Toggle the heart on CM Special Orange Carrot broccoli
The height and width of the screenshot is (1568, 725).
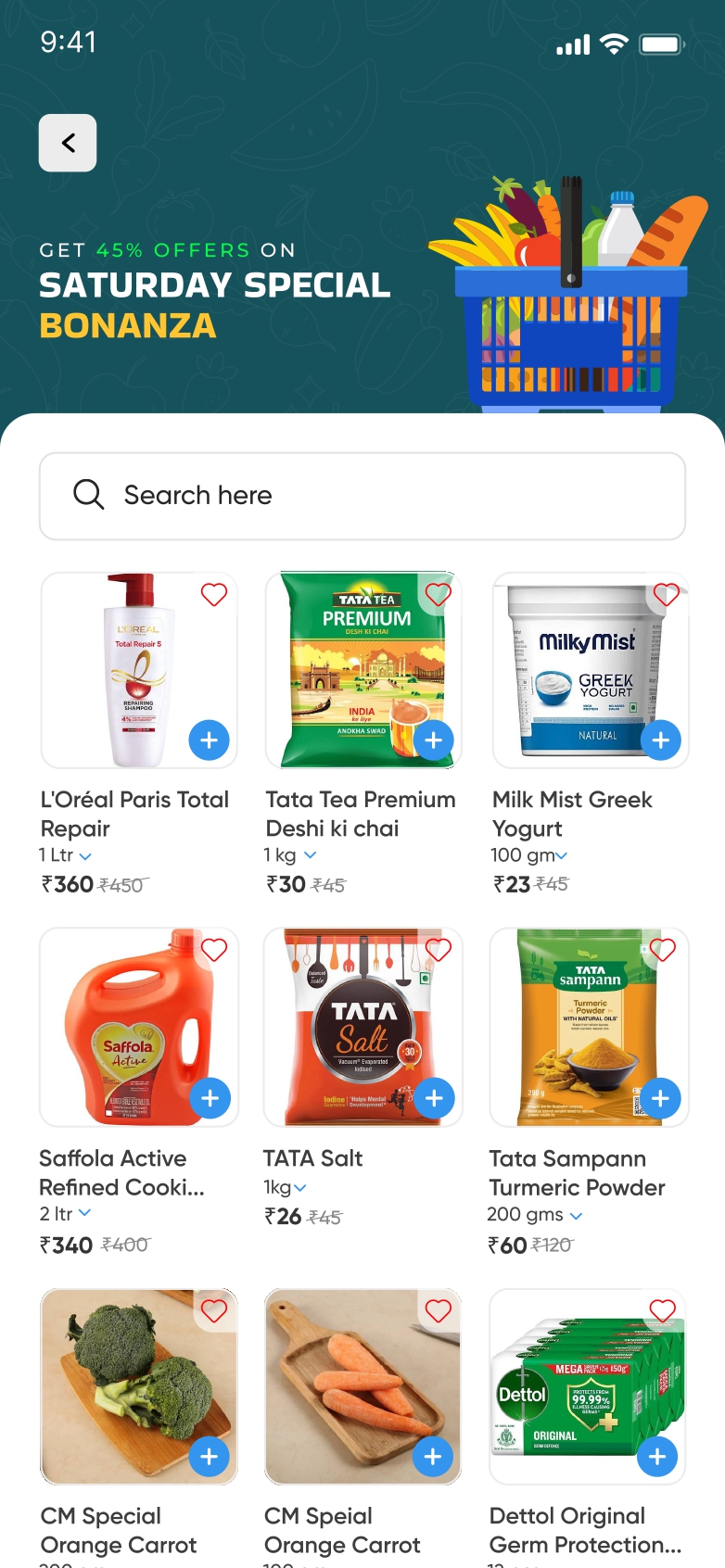point(213,1309)
